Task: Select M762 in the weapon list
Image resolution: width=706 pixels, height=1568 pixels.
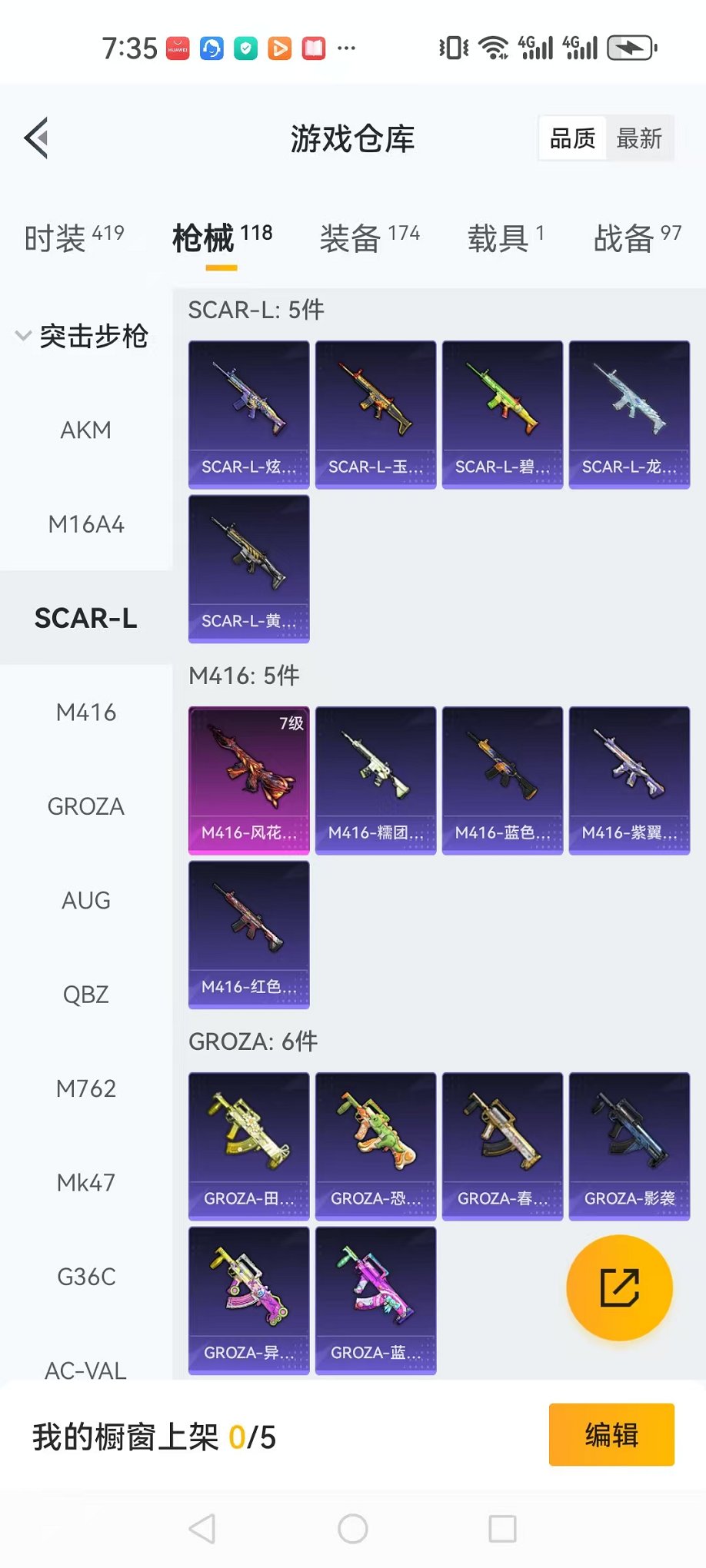Action: pyautogui.click(x=85, y=1088)
